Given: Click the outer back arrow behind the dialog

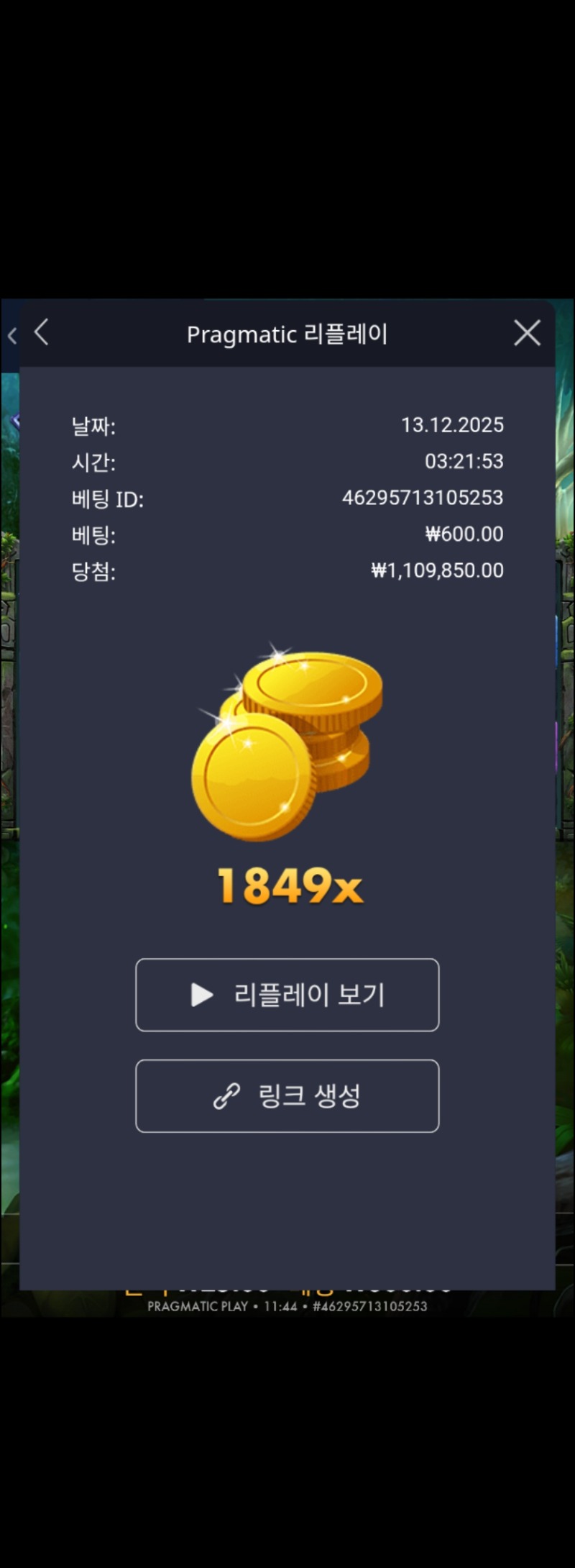Looking at the screenshot, I should tap(11, 337).
